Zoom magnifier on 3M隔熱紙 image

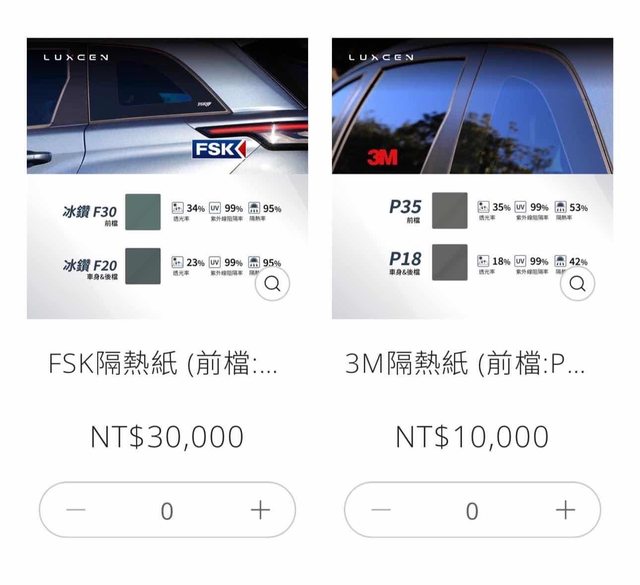577,284
